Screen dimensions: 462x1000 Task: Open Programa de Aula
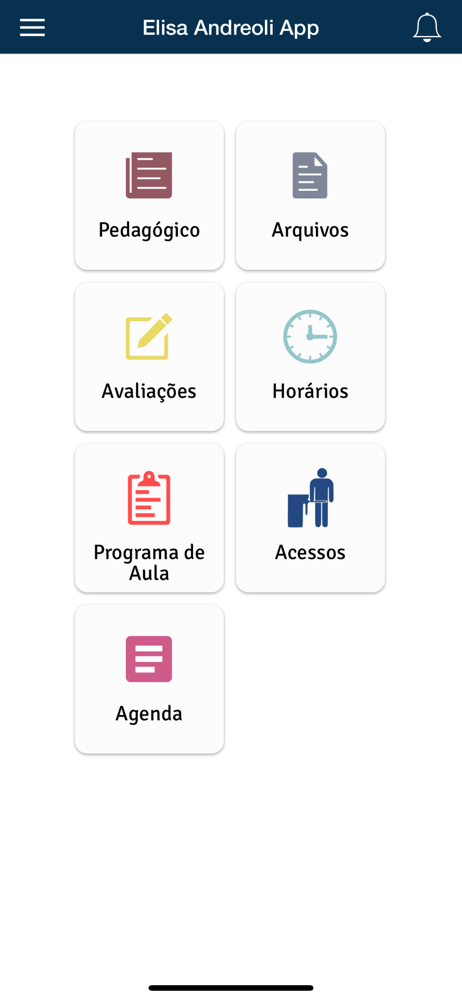tap(149, 518)
